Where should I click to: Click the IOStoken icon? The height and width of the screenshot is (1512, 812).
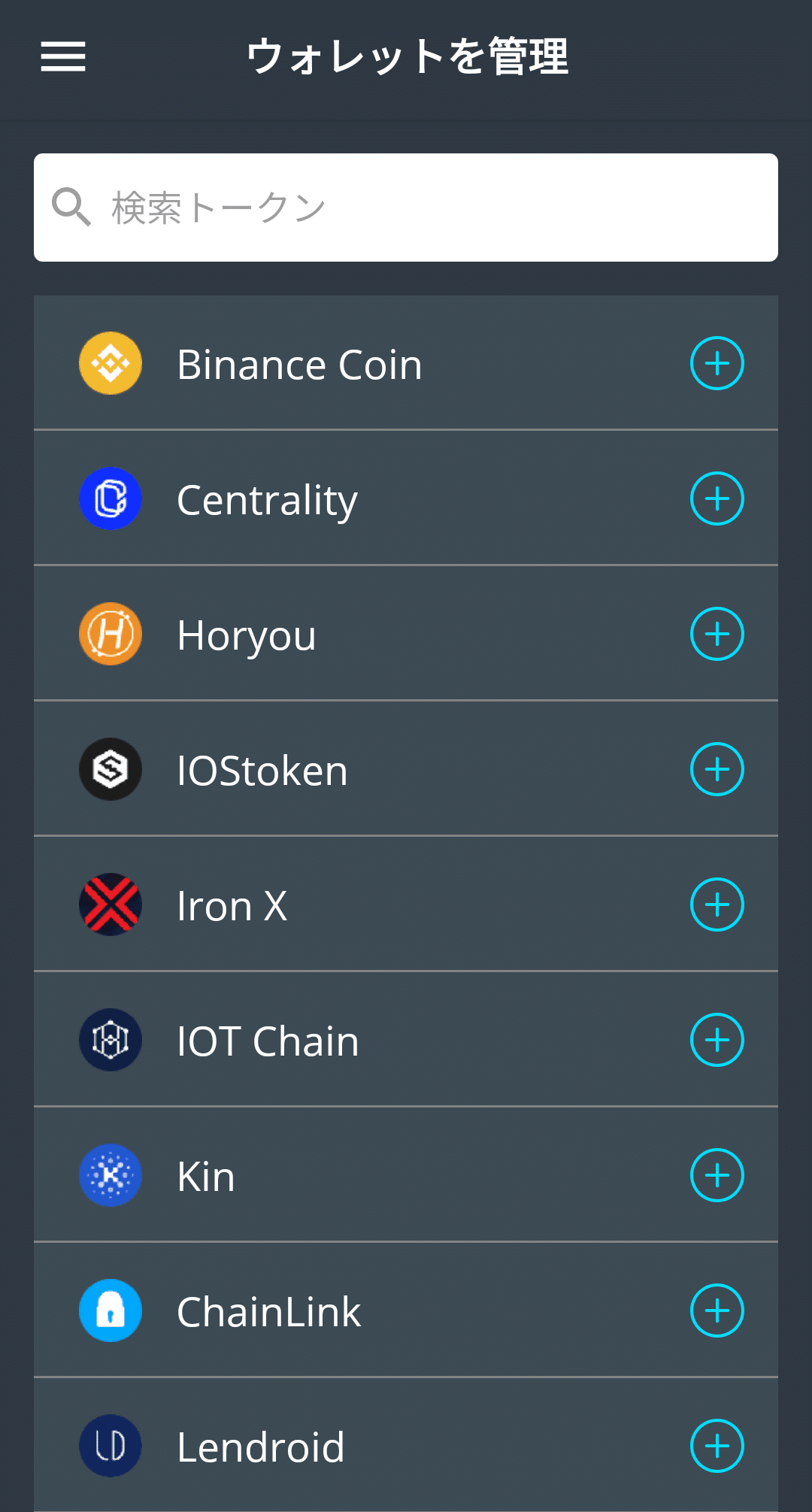click(110, 769)
